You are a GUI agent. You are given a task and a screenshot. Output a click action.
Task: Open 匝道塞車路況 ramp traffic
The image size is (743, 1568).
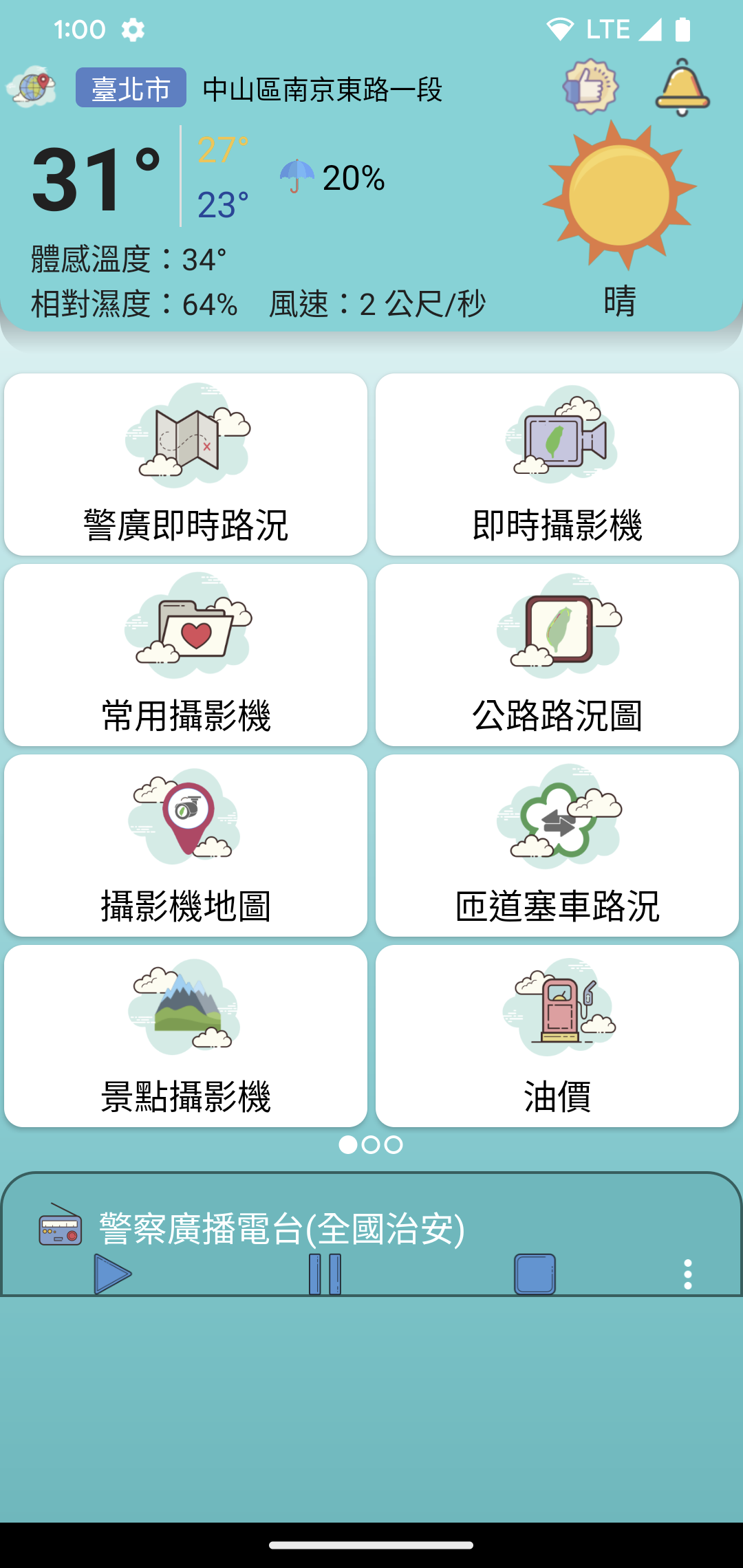coord(557,845)
